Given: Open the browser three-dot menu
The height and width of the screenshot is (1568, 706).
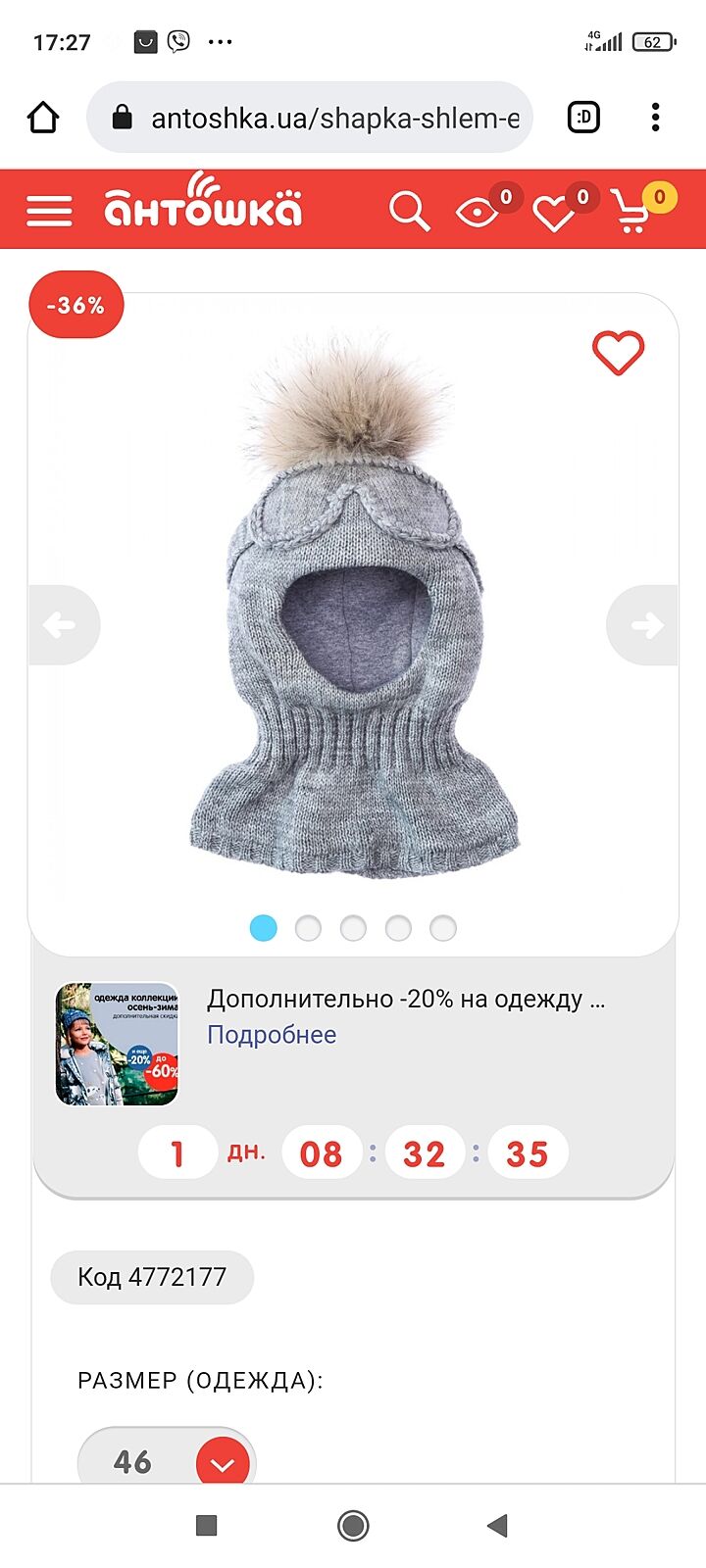Looking at the screenshot, I should click(655, 118).
